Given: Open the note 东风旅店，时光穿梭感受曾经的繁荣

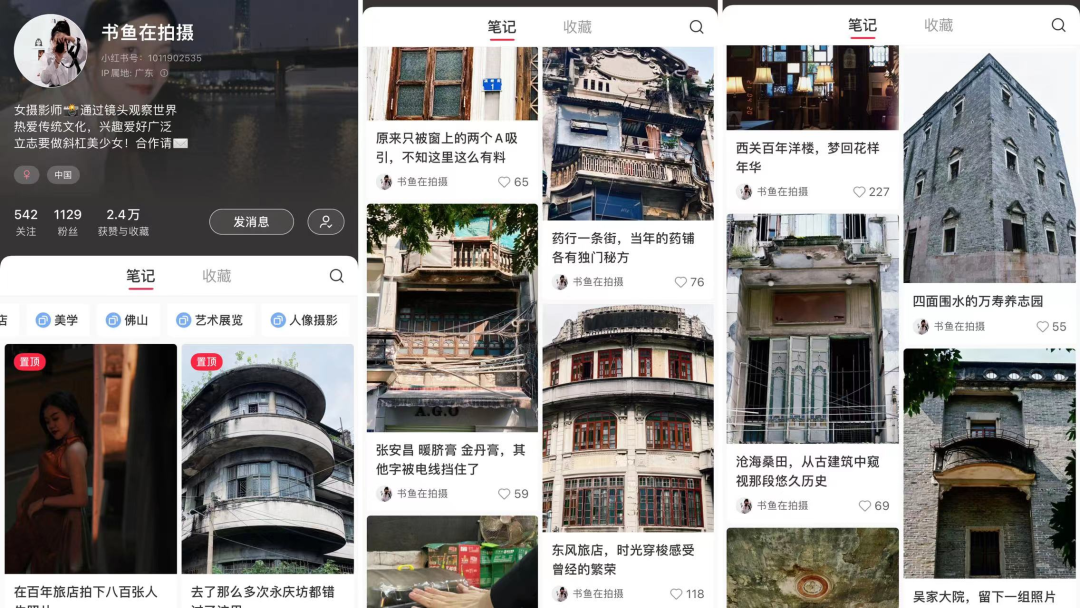Looking at the screenshot, I should coord(628,455).
